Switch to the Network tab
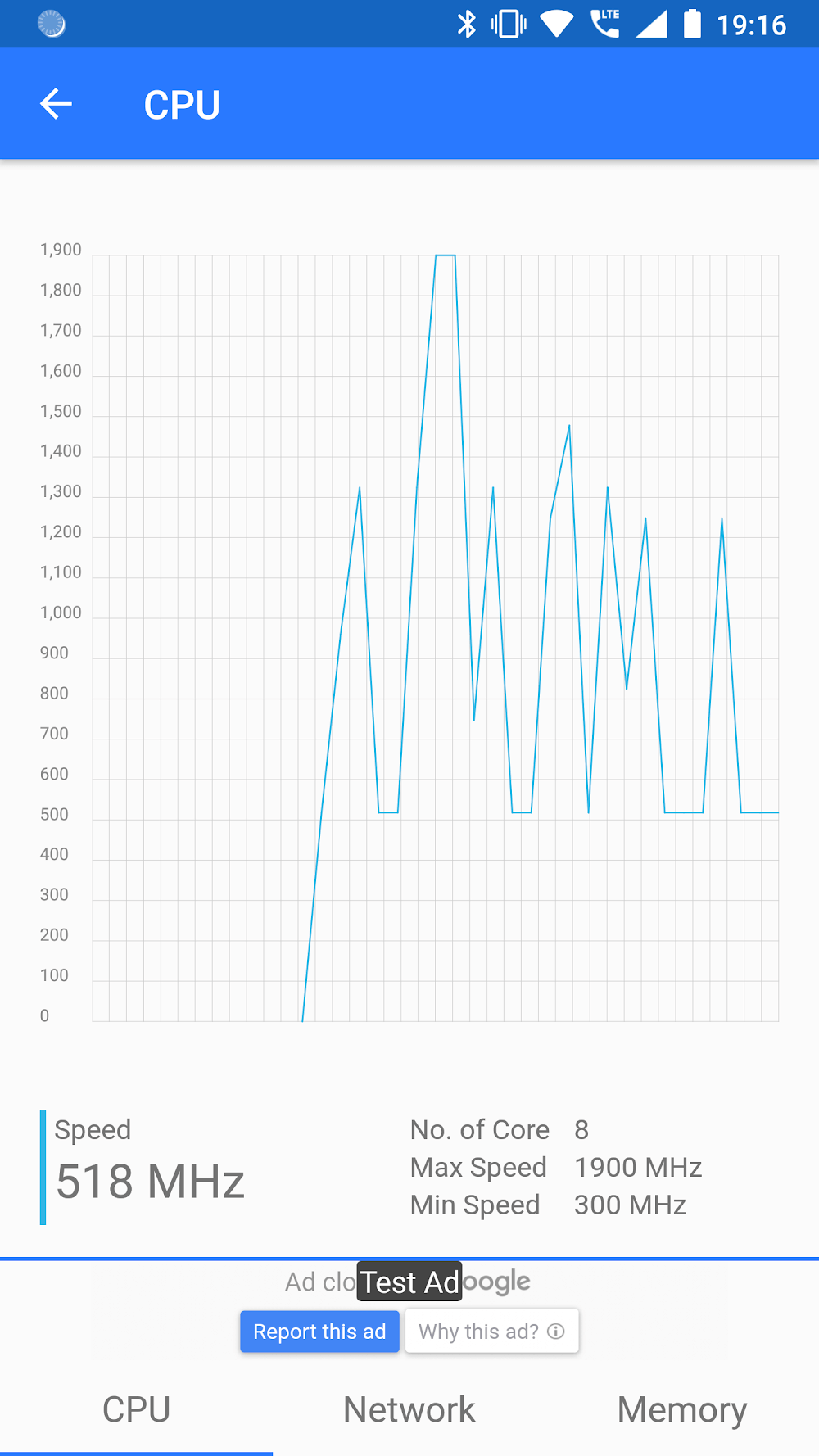Viewport: 819px width, 1456px height. point(409,1409)
